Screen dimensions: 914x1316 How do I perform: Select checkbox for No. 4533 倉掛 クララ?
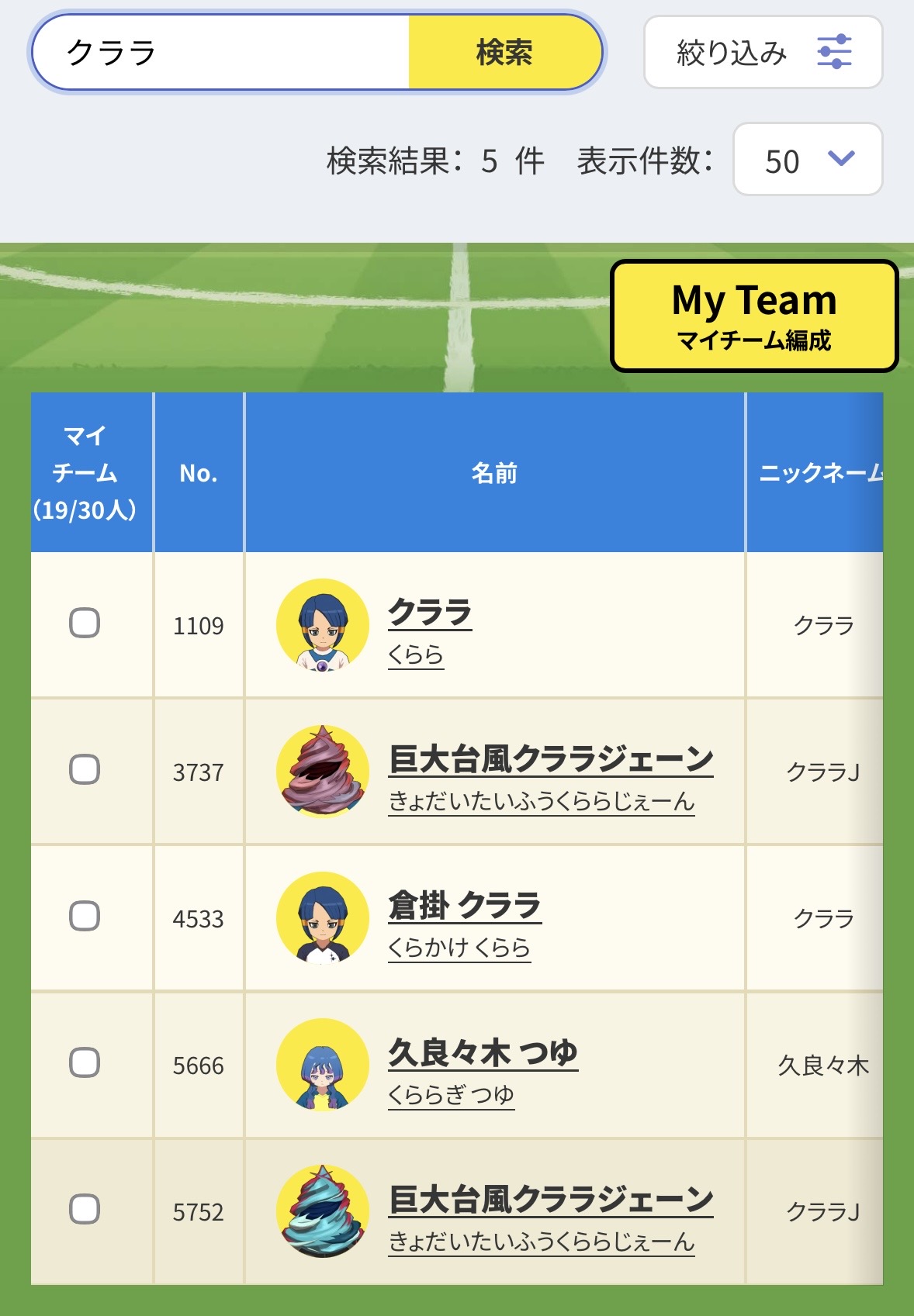click(x=85, y=916)
